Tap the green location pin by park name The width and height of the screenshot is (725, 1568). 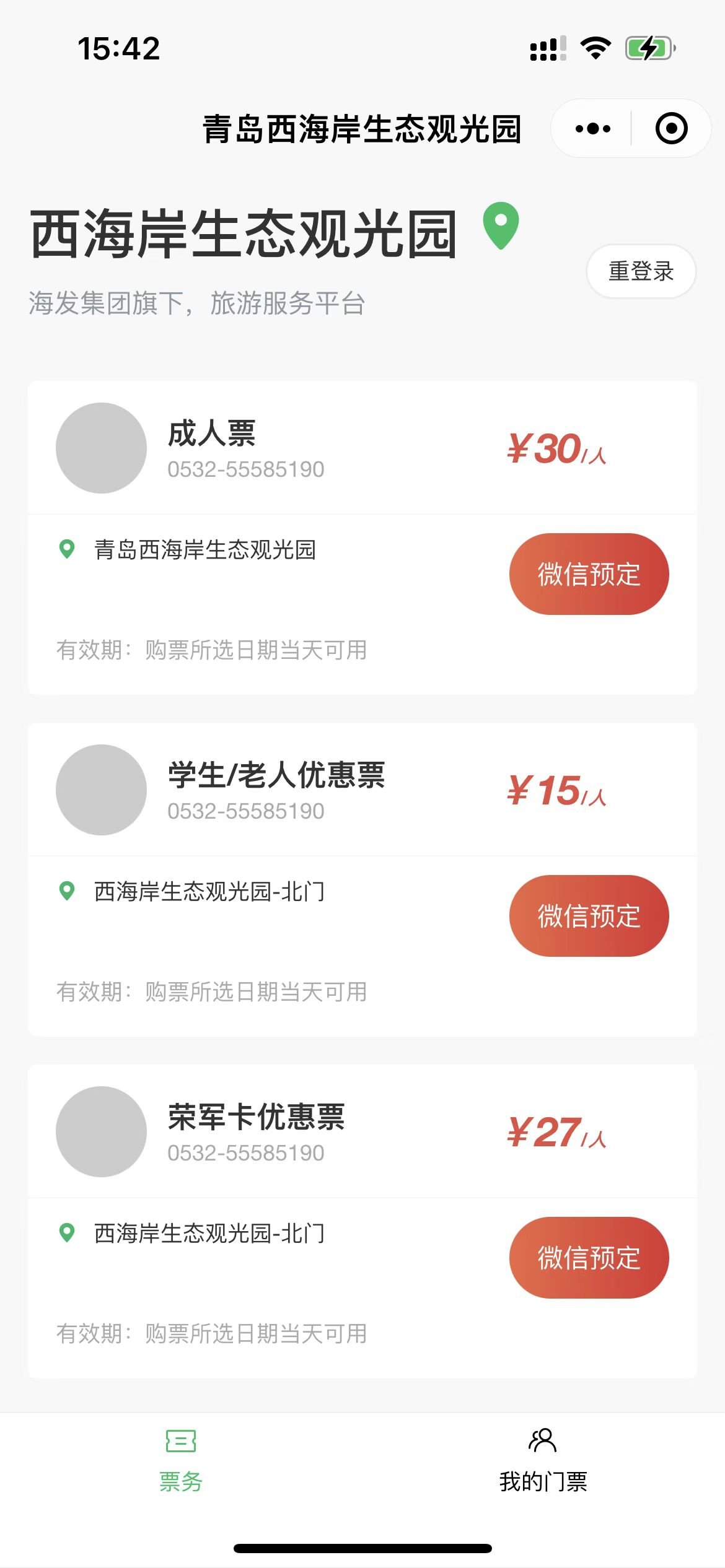tap(501, 225)
